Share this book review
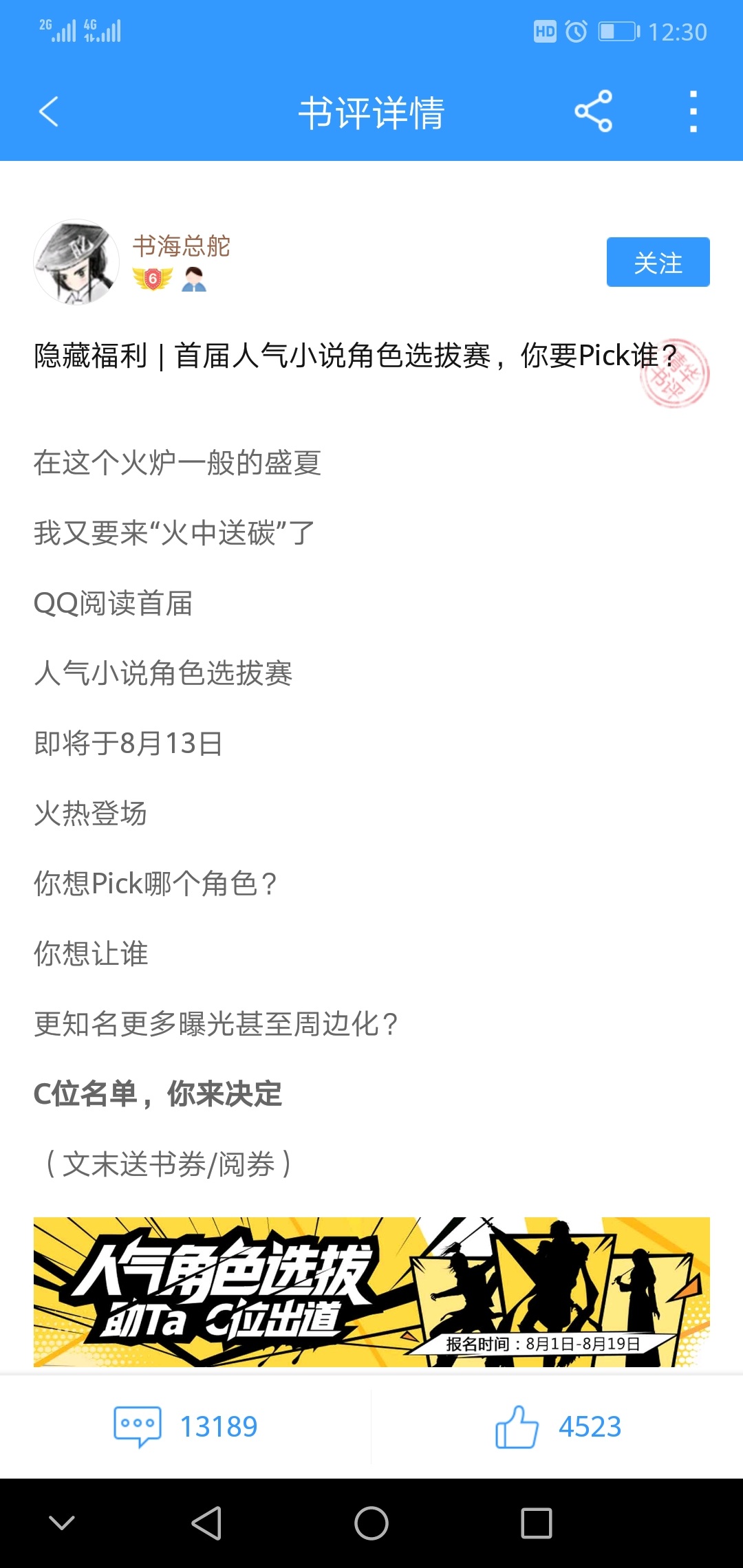 pos(593,111)
